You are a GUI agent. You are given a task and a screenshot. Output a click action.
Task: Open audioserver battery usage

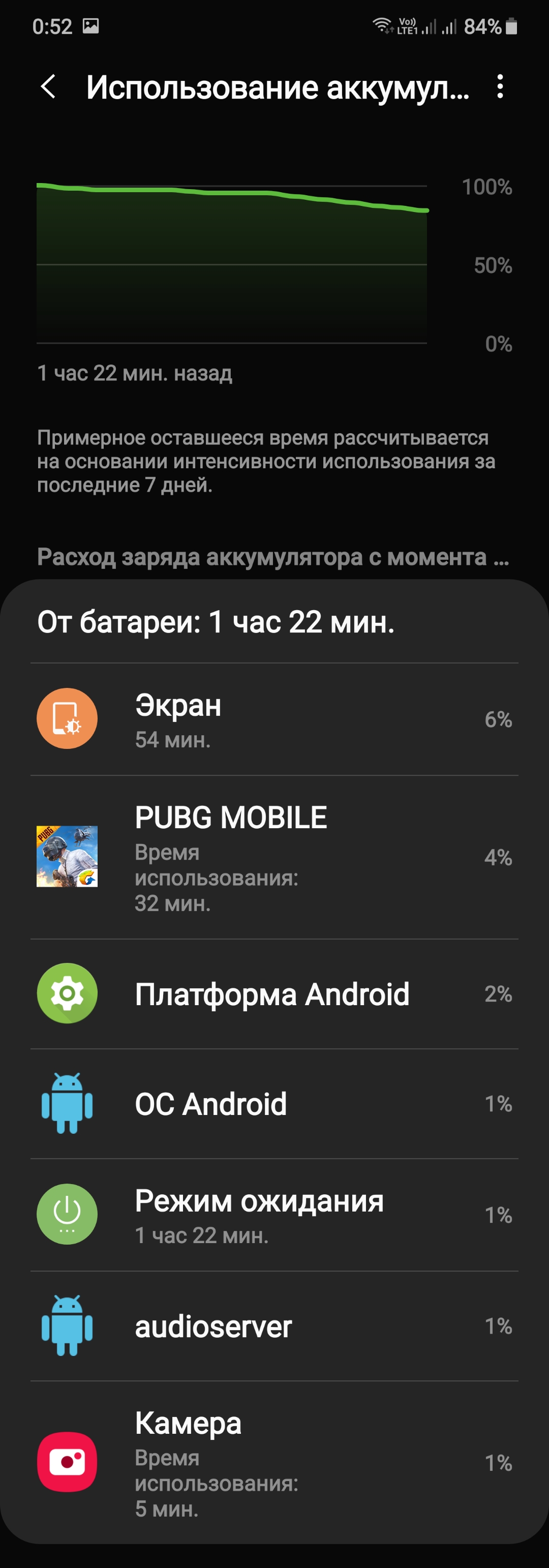[274, 1326]
